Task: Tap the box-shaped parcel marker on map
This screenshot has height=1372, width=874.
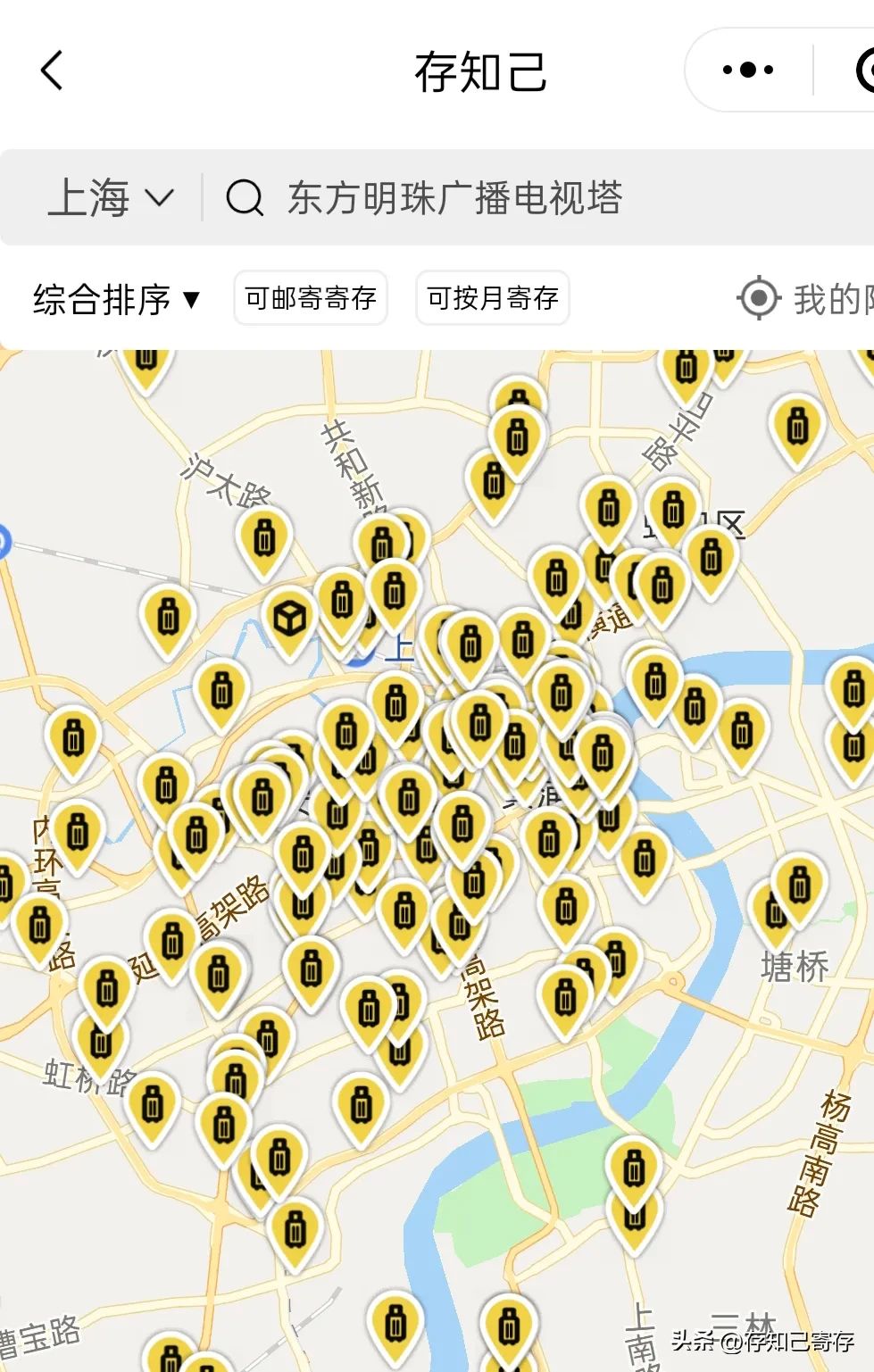Action: point(290,618)
